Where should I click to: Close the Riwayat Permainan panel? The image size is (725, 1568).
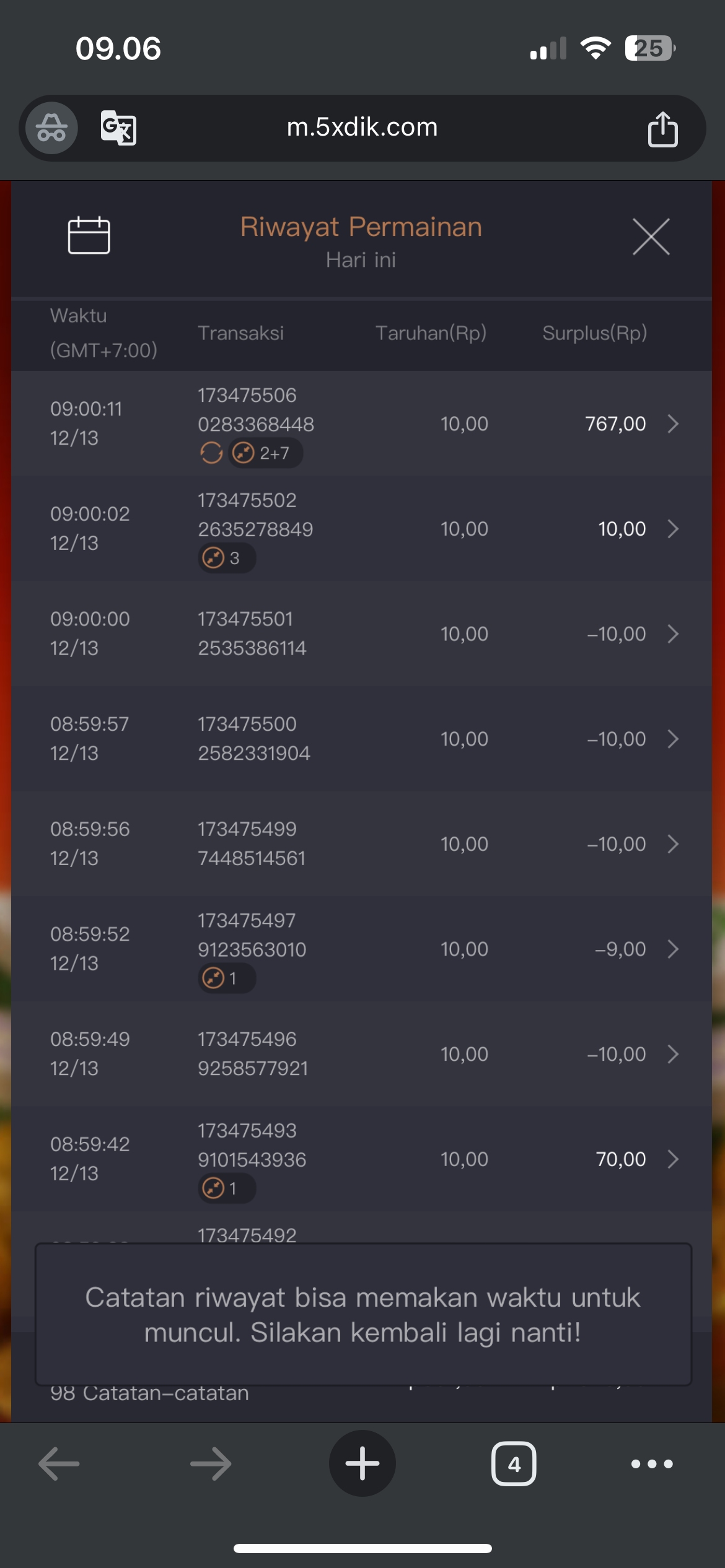click(651, 237)
